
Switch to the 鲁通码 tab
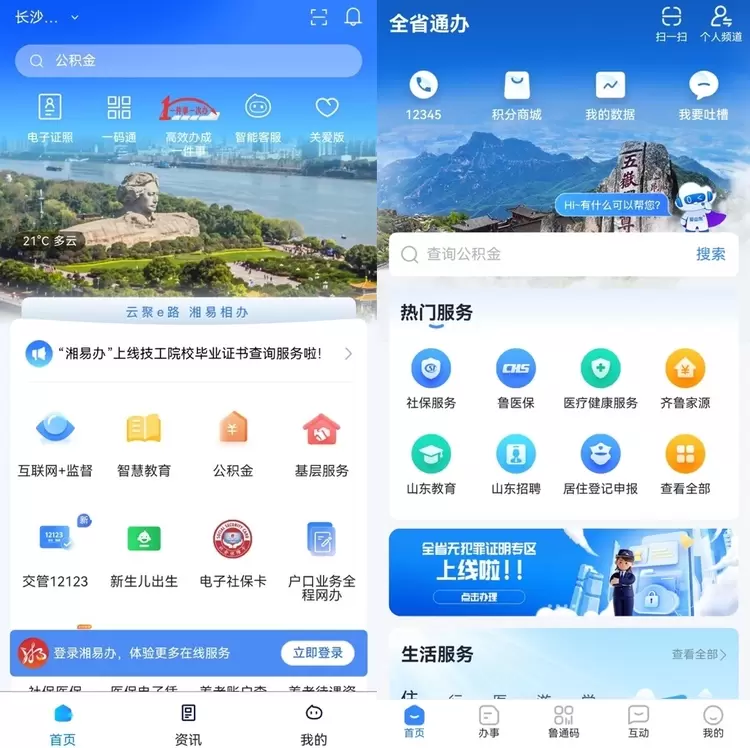(x=564, y=721)
